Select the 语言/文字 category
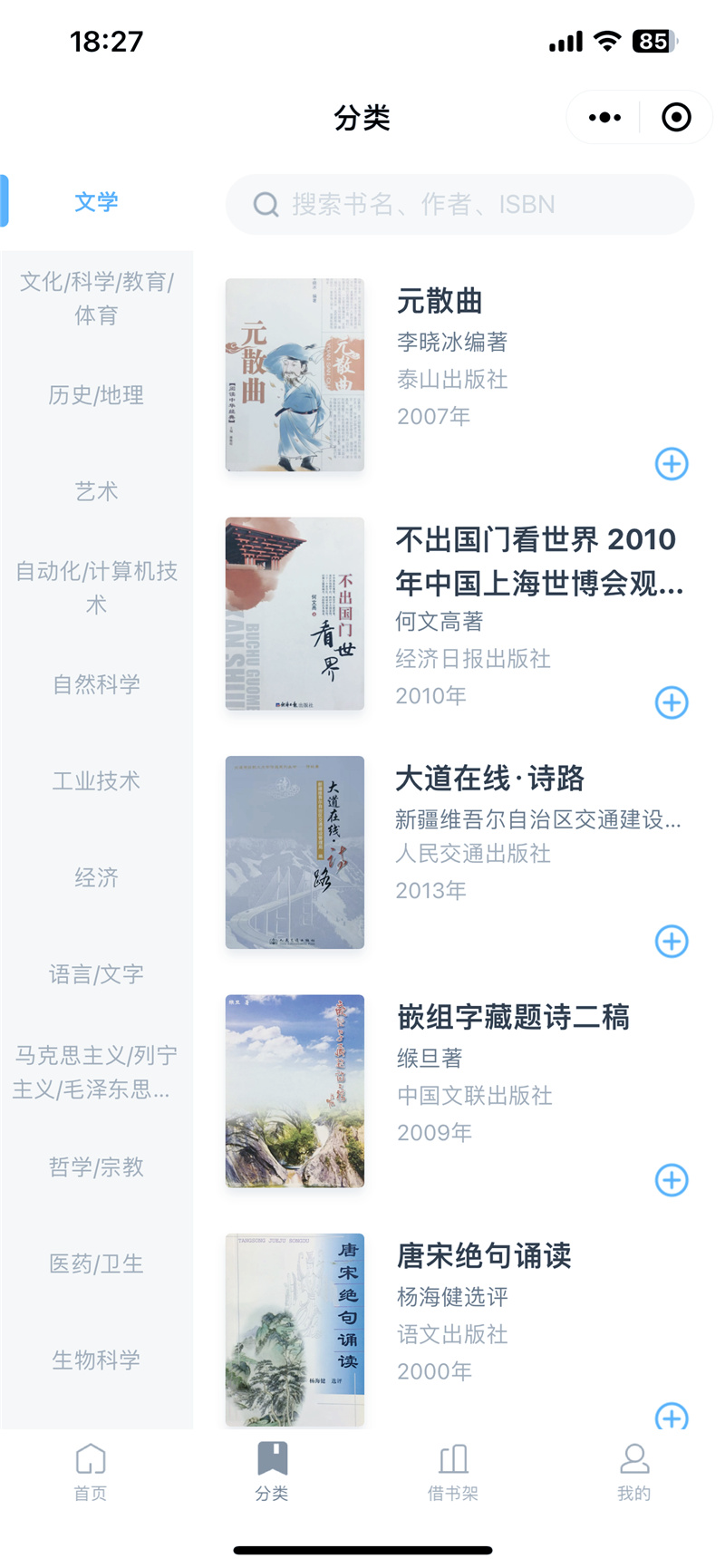The height and width of the screenshot is (1568, 725). [96, 974]
